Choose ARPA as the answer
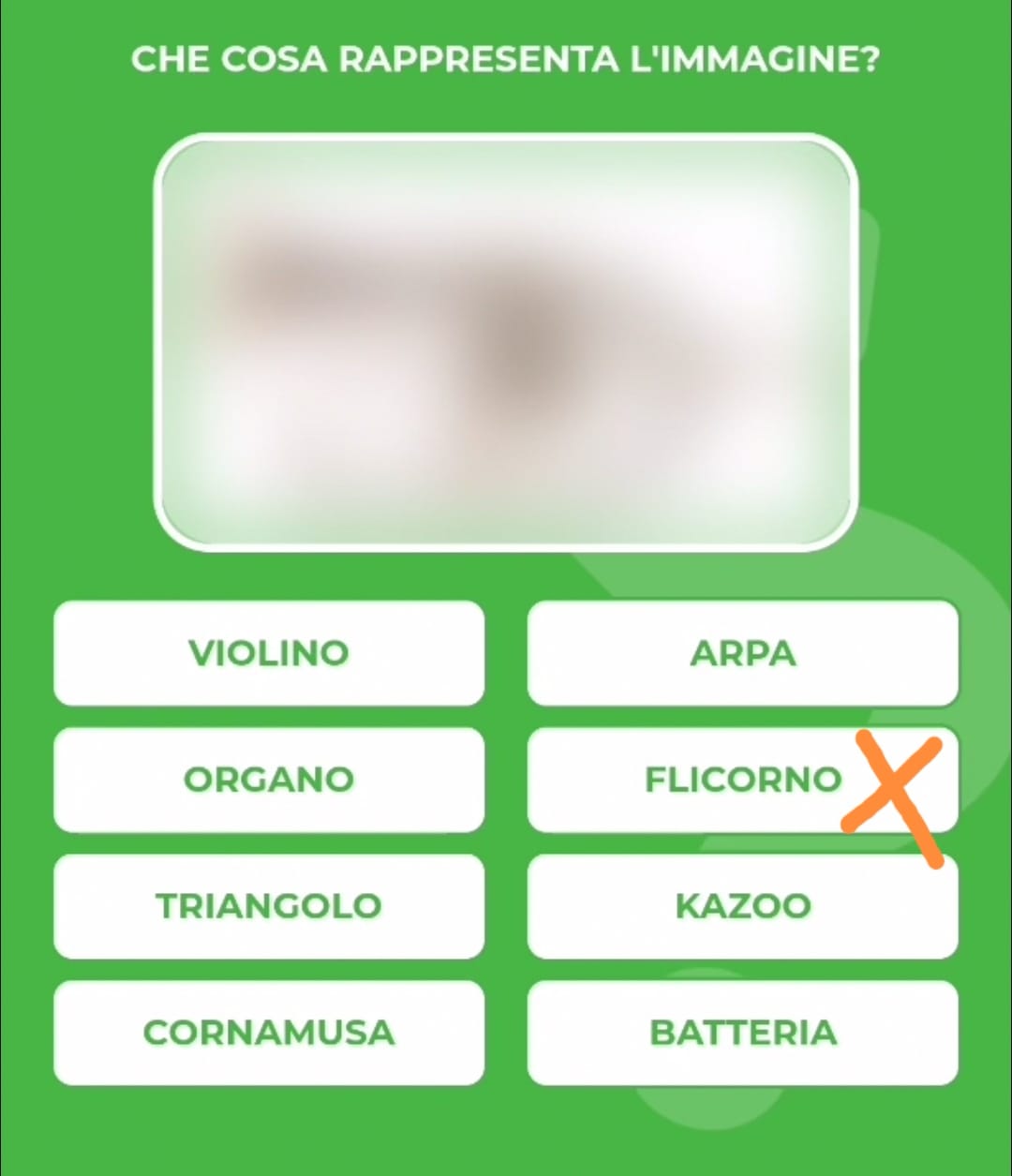Viewport: 1012px width, 1176px height. (742, 653)
